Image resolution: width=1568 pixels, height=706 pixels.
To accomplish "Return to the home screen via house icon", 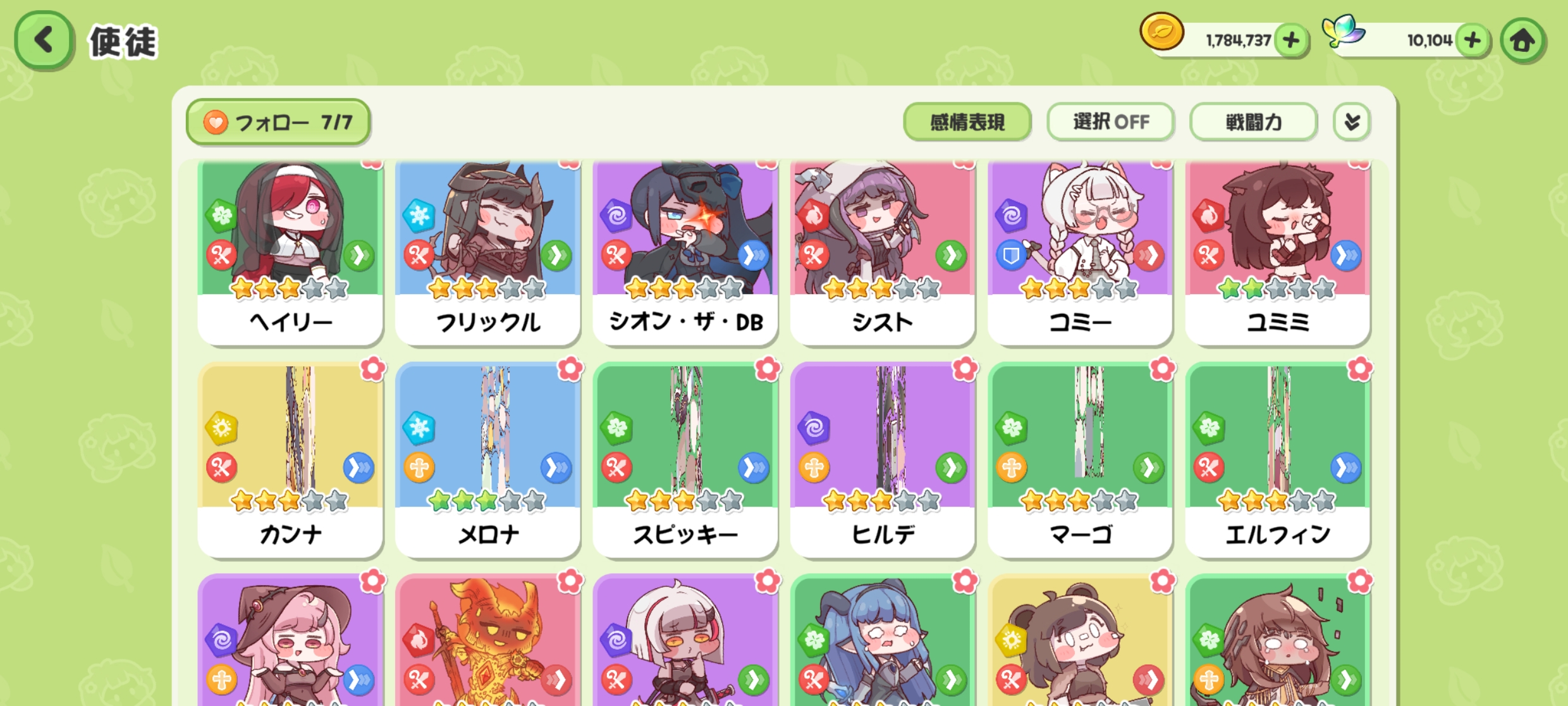I will click(x=1523, y=41).
